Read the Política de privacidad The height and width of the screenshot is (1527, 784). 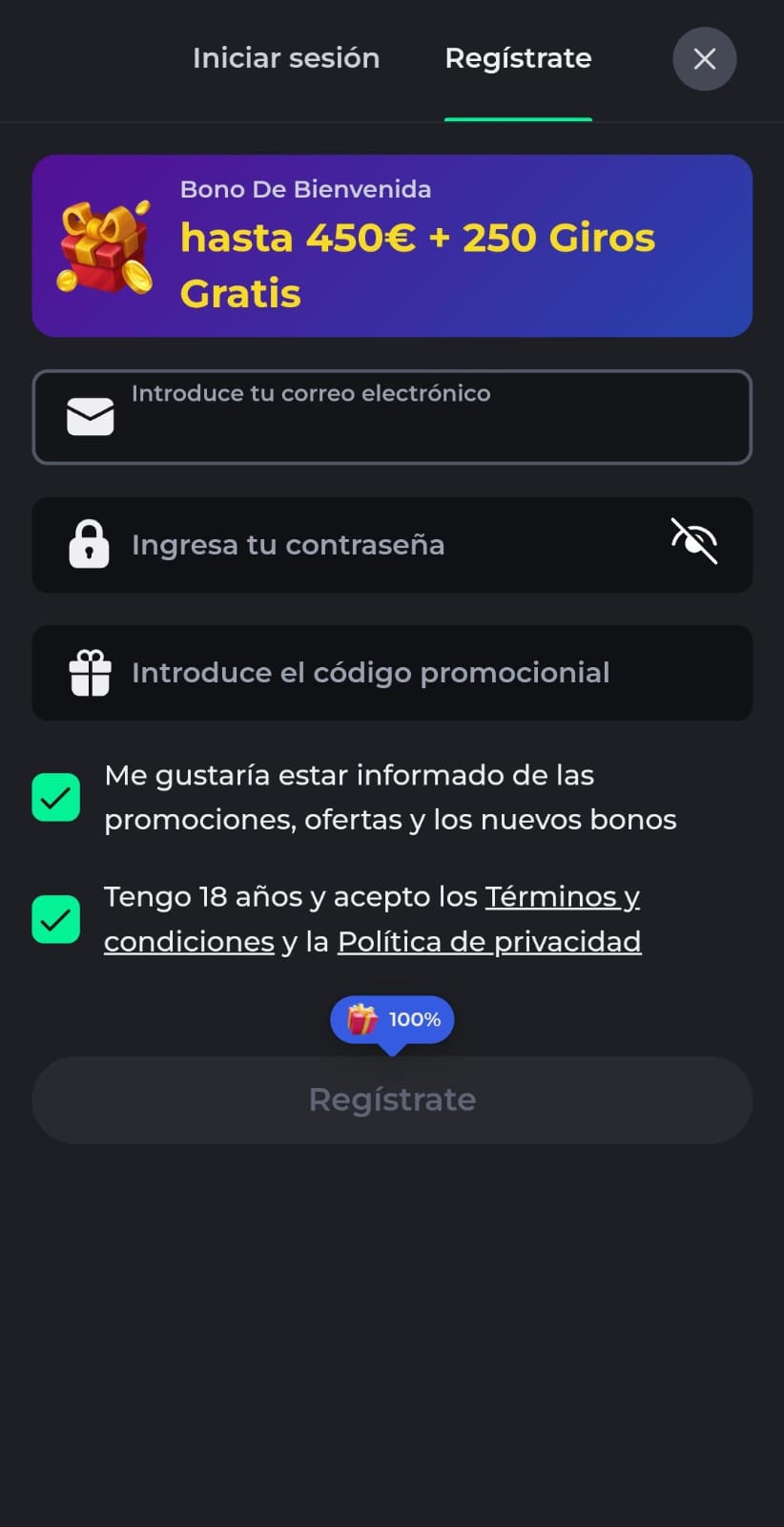(x=488, y=942)
